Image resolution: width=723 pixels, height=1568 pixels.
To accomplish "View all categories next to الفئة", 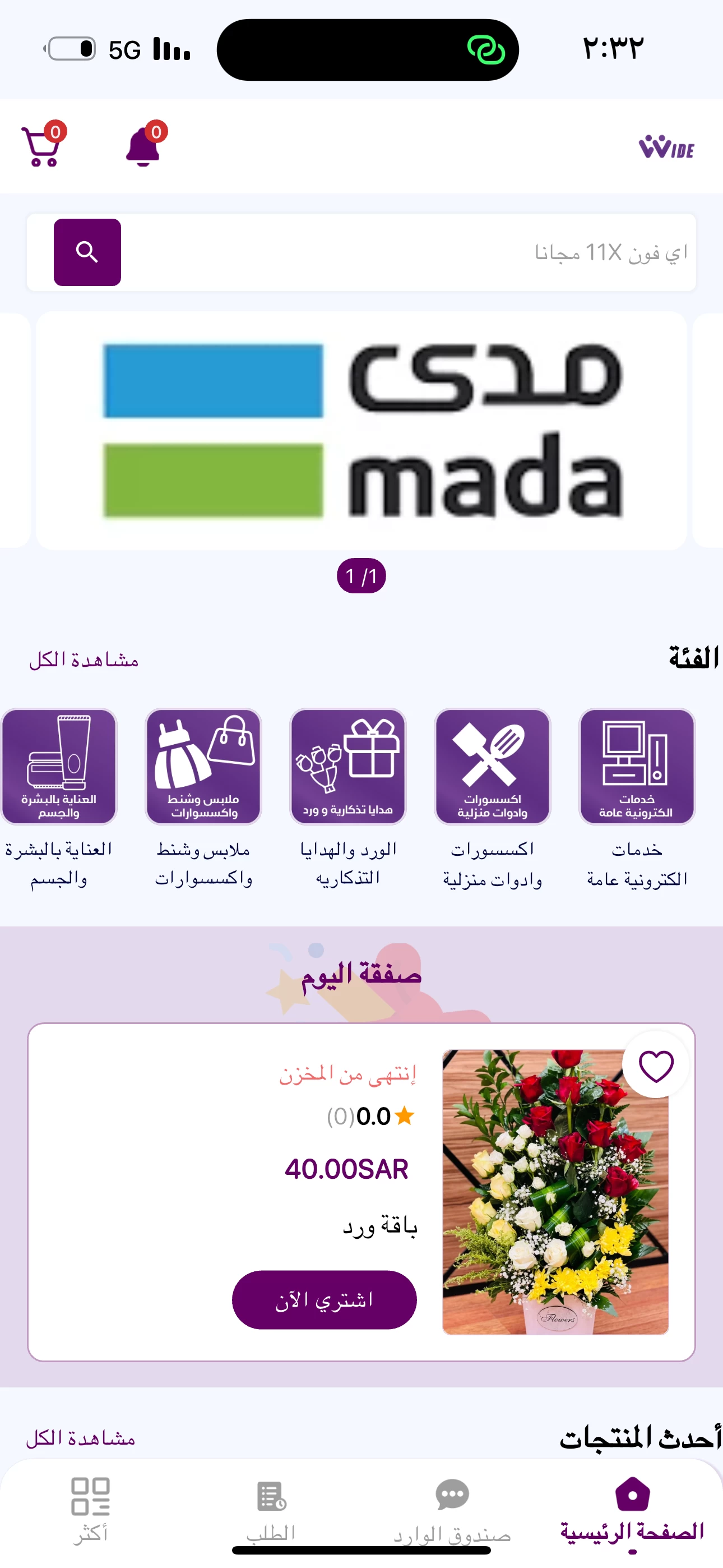I will click(84, 660).
